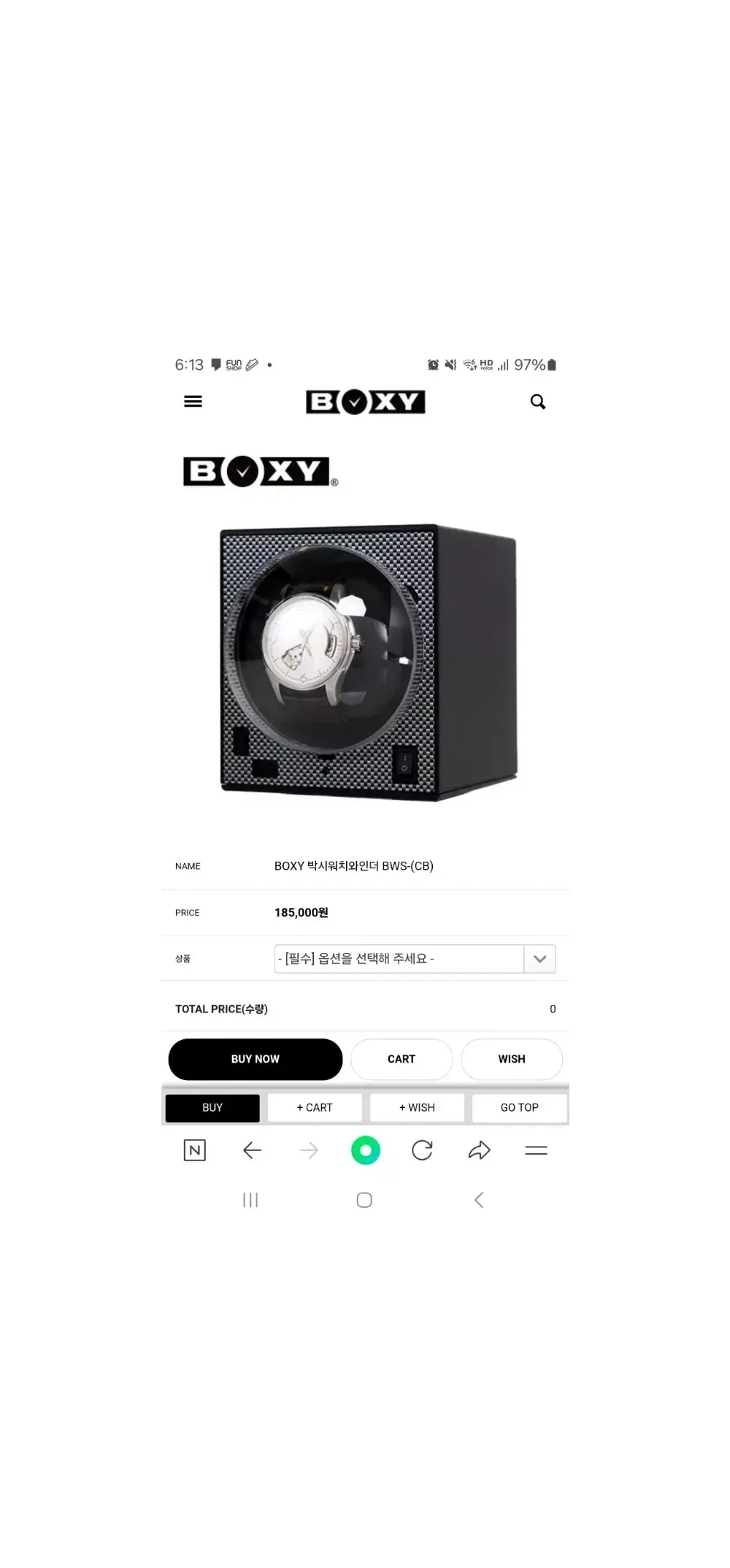Open the browser's two-line menu

536,1151
